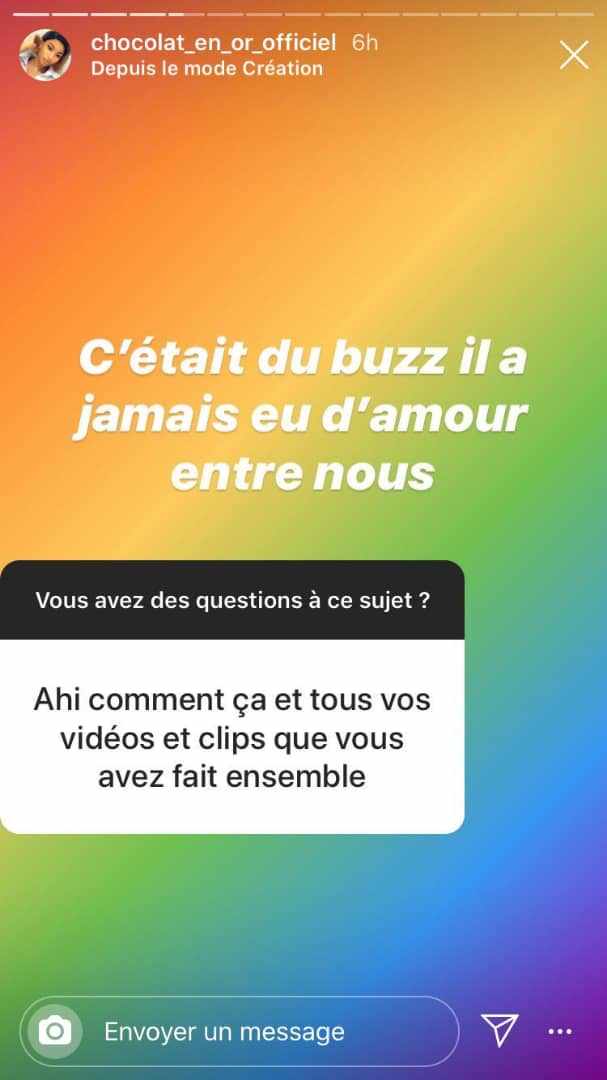Open chocolat_en_or_officiel profile picture
Screen dimensions: 607x1080
click(x=46, y=54)
